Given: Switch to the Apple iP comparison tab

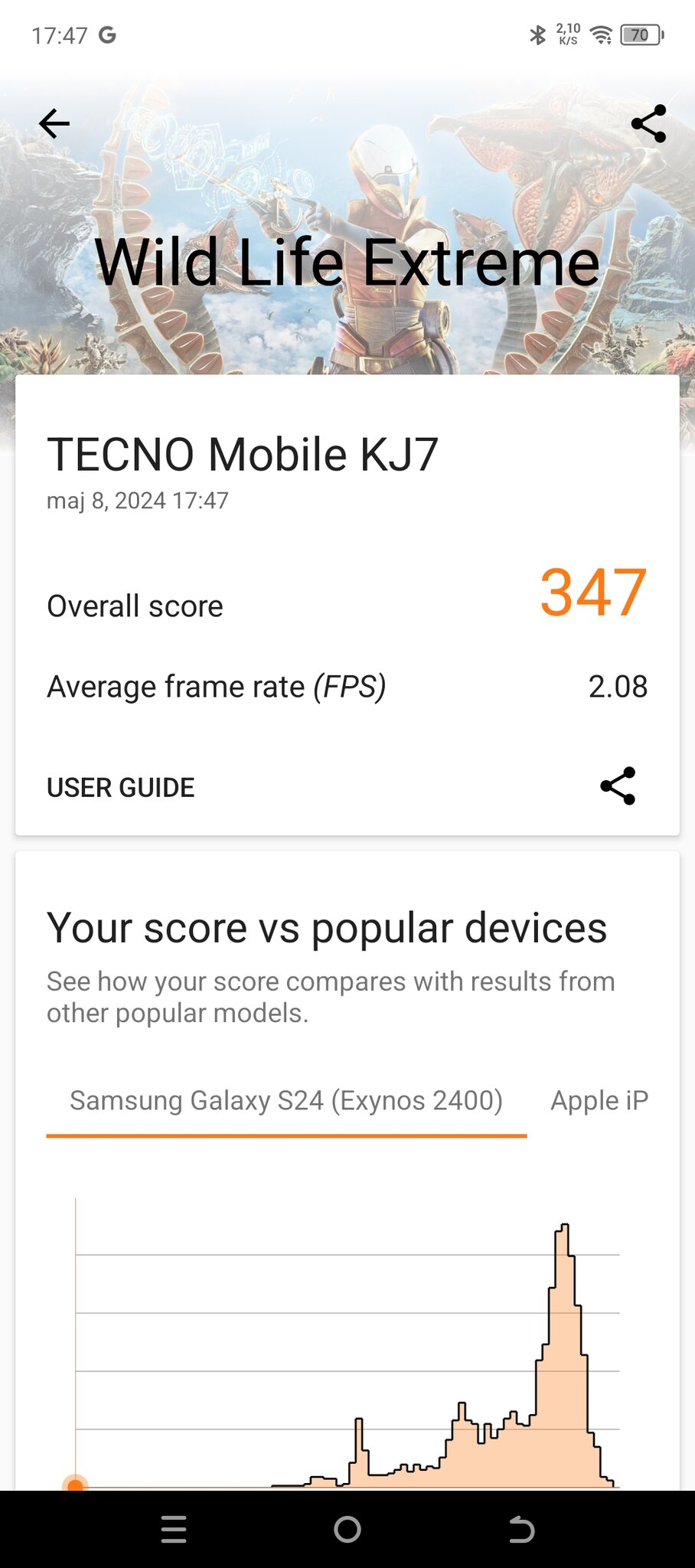Looking at the screenshot, I should tap(599, 1100).
